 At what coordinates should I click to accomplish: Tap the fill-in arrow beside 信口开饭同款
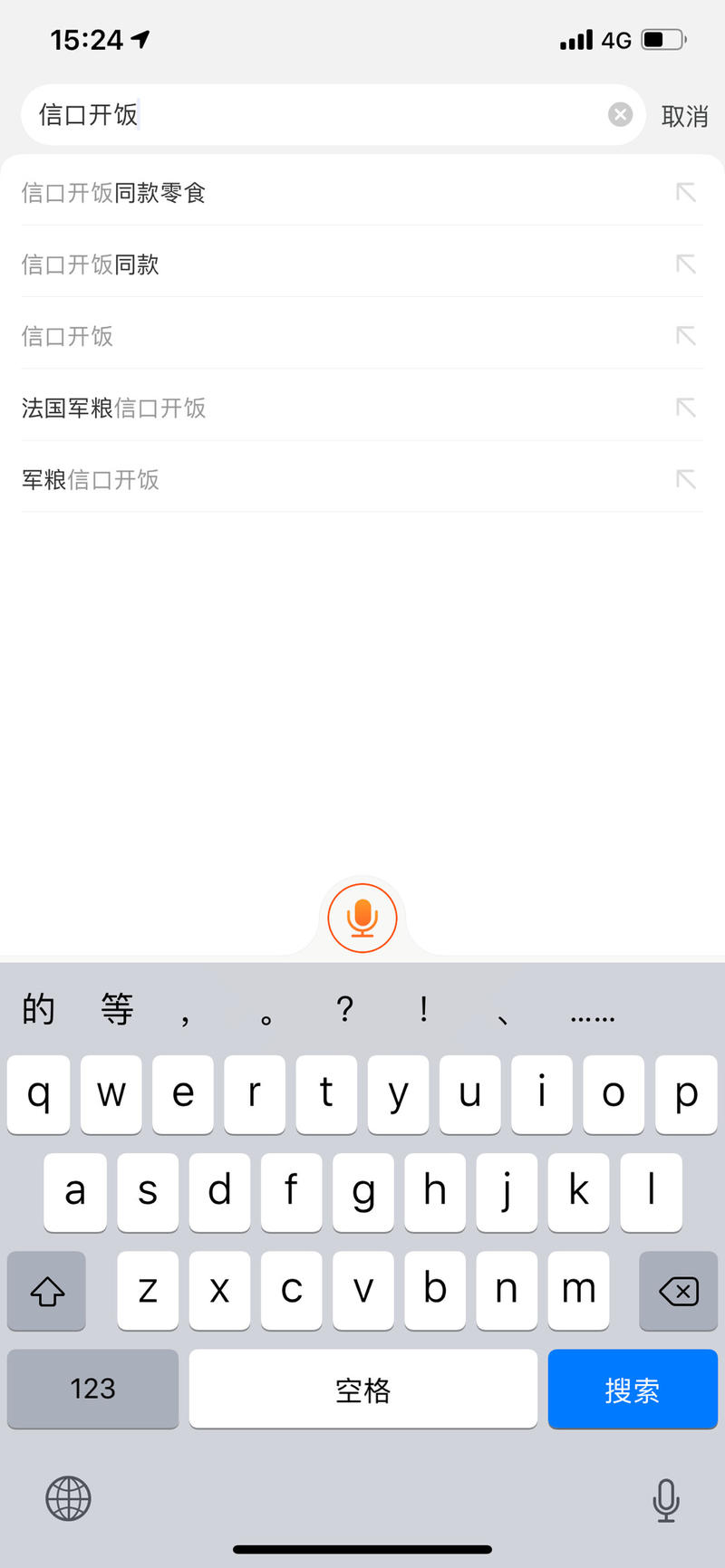686,265
